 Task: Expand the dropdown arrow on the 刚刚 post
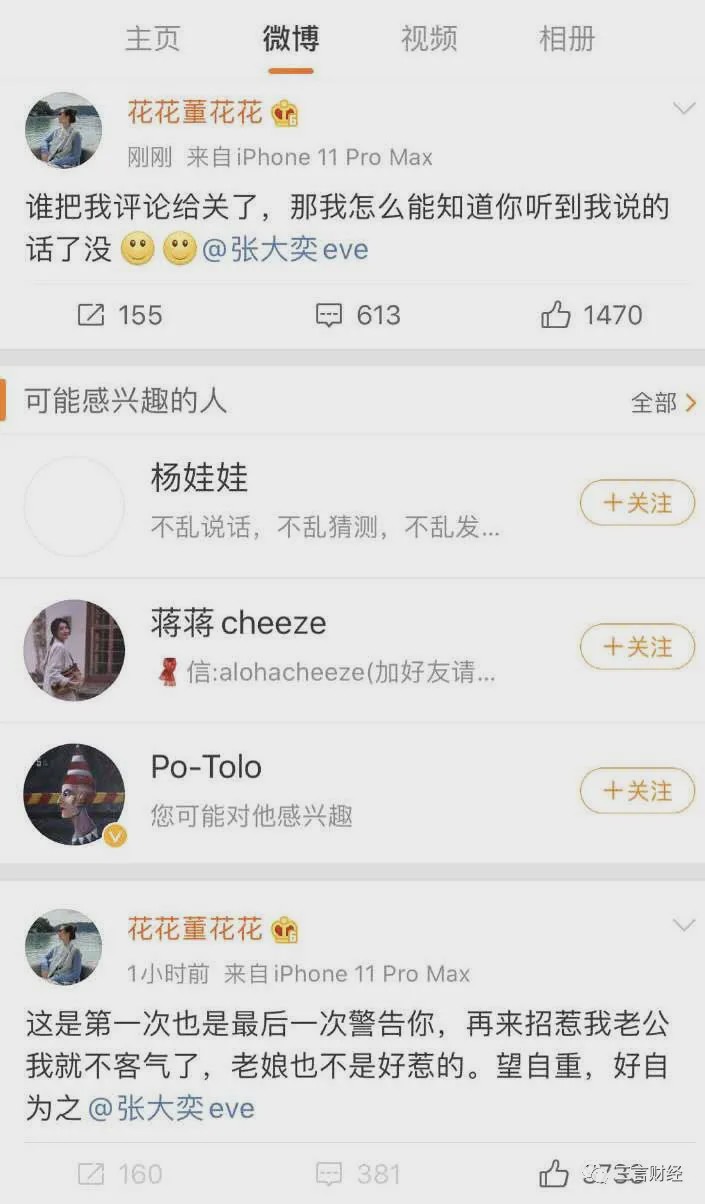[684, 109]
